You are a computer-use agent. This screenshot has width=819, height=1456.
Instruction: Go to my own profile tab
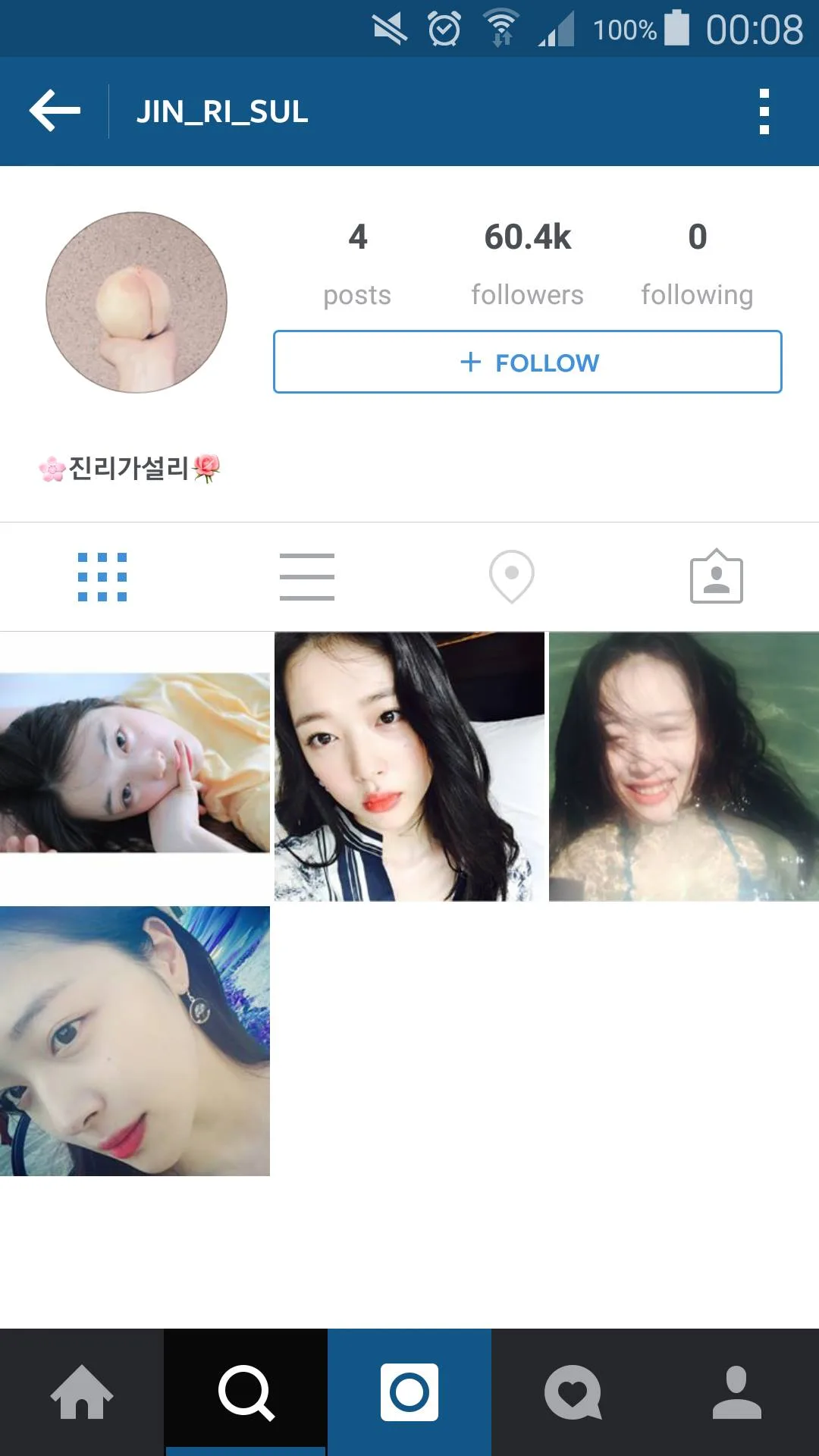(737, 1392)
